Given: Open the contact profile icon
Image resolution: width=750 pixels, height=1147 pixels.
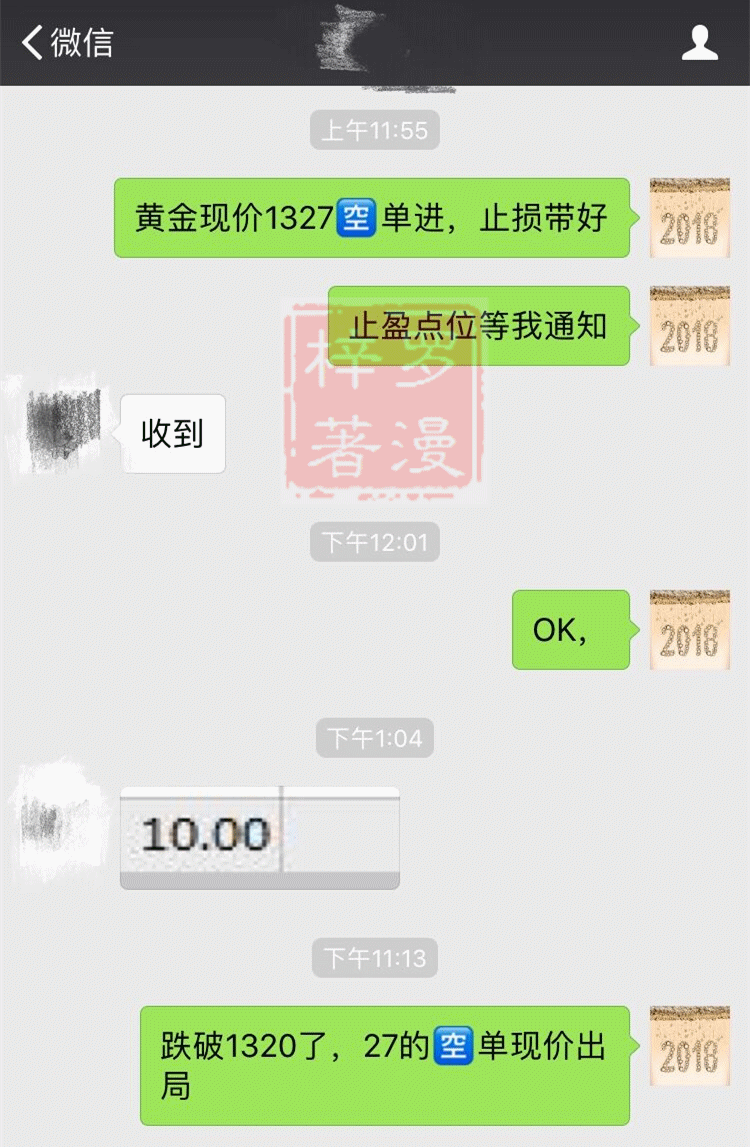Looking at the screenshot, I should coord(699,43).
